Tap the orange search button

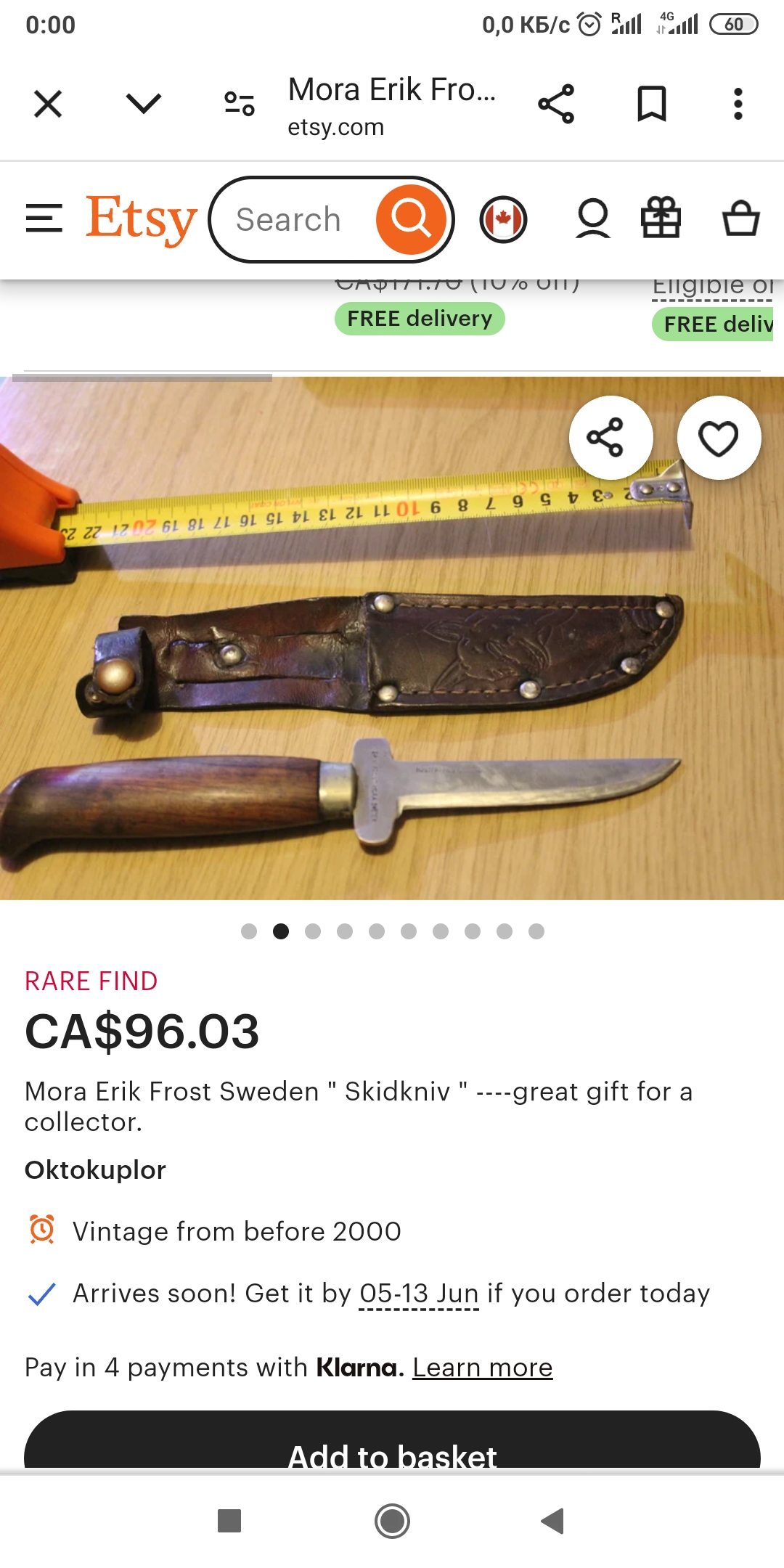point(411,219)
